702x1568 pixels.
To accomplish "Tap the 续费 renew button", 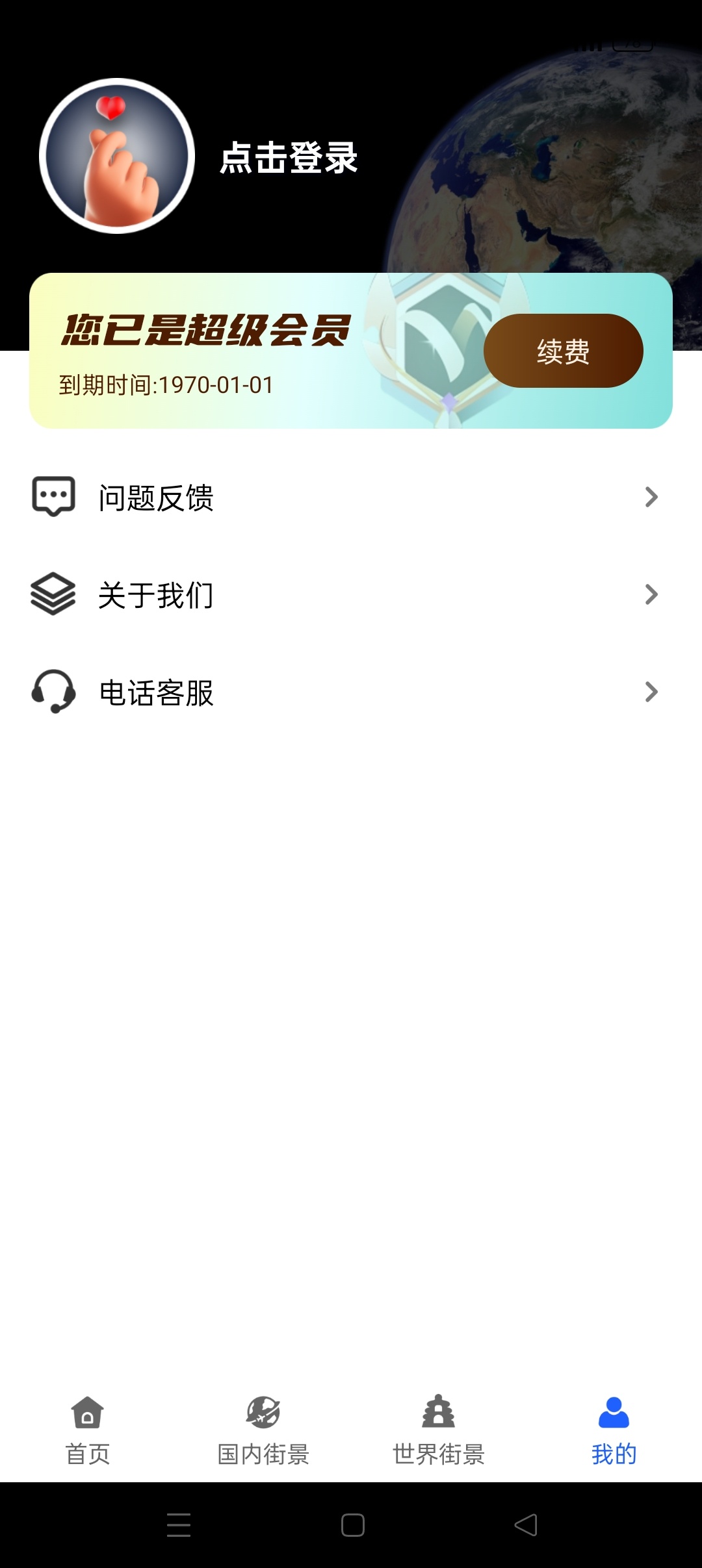I will (x=563, y=351).
